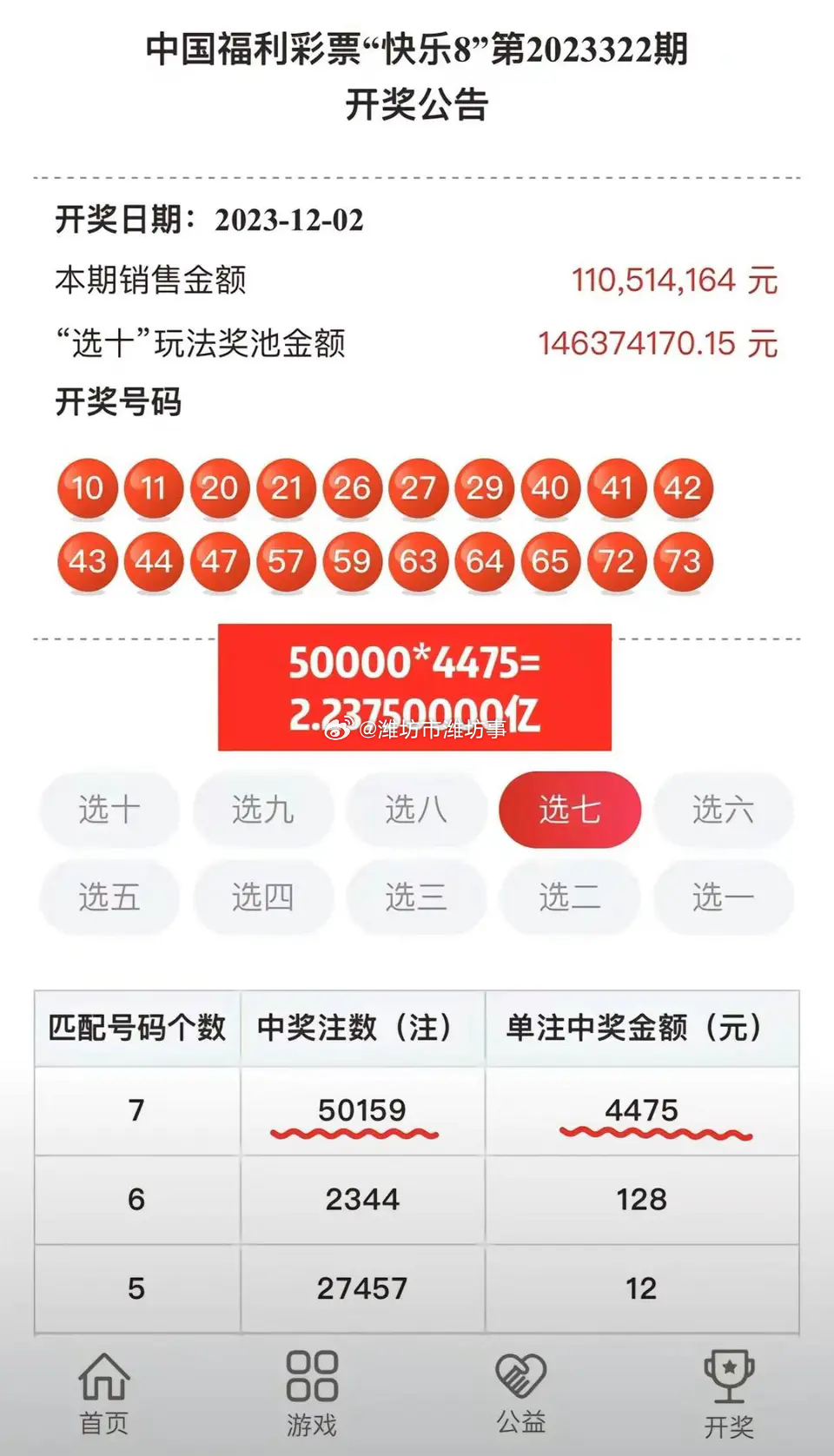Choose the 选一 play mode
The image size is (834, 1456).
click(722, 898)
